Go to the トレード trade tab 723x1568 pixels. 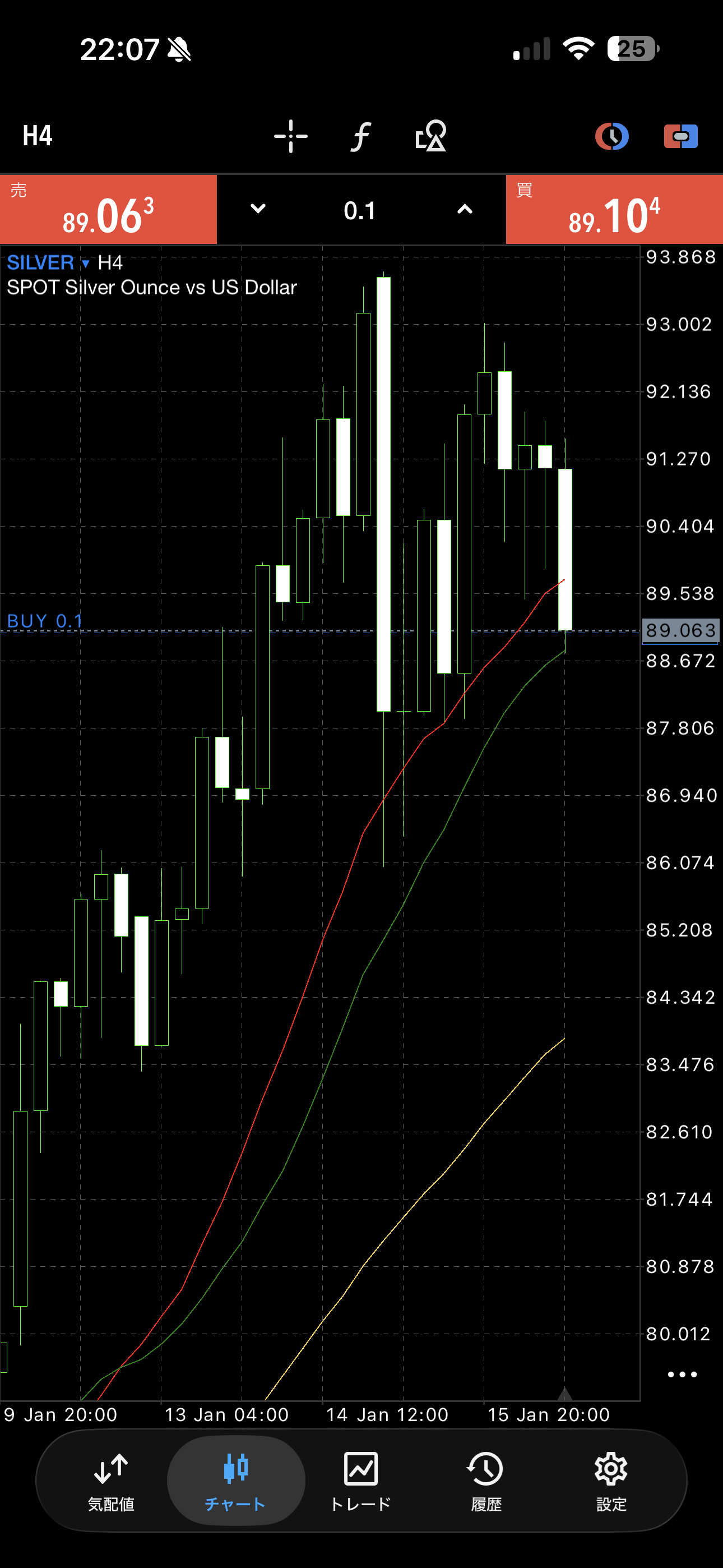[361, 1481]
